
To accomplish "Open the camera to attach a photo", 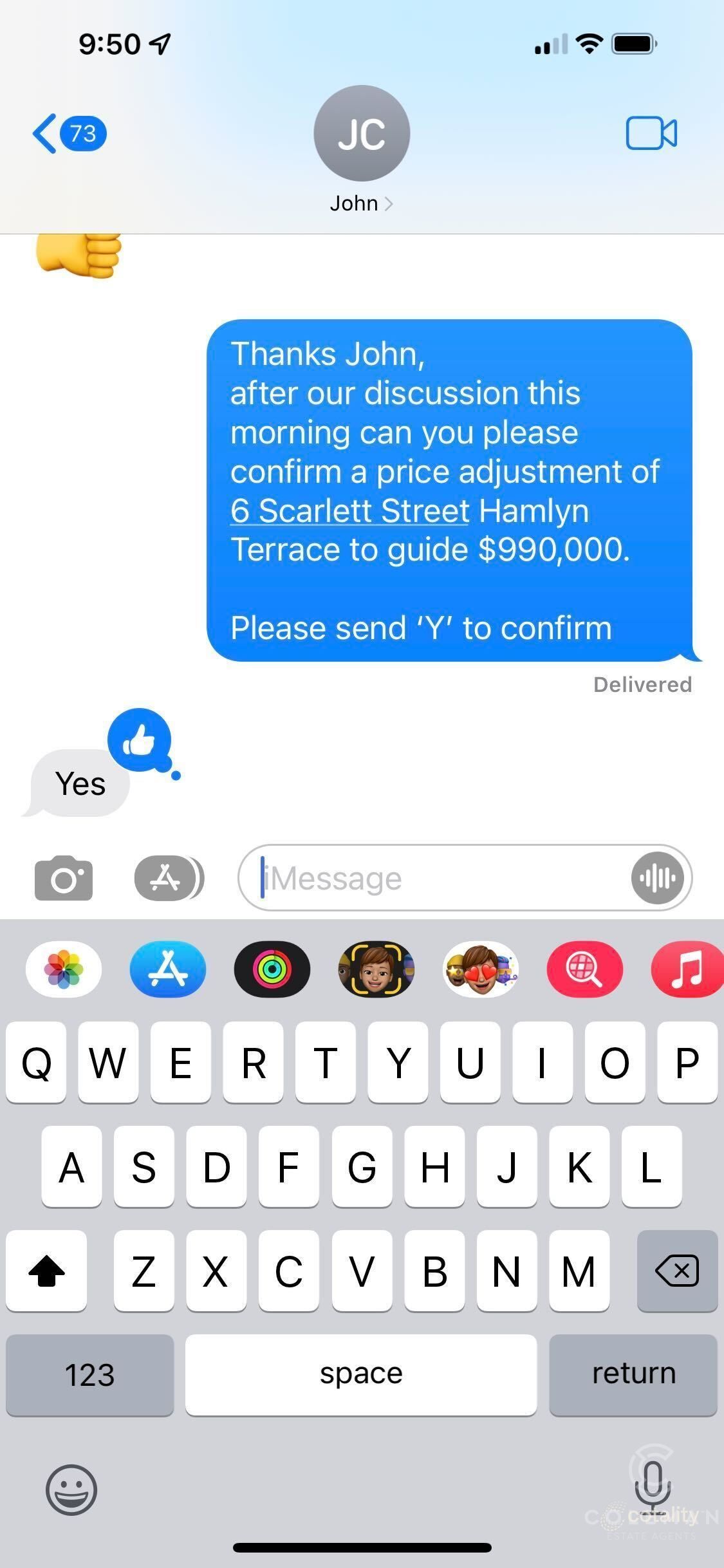I will coord(63,878).
